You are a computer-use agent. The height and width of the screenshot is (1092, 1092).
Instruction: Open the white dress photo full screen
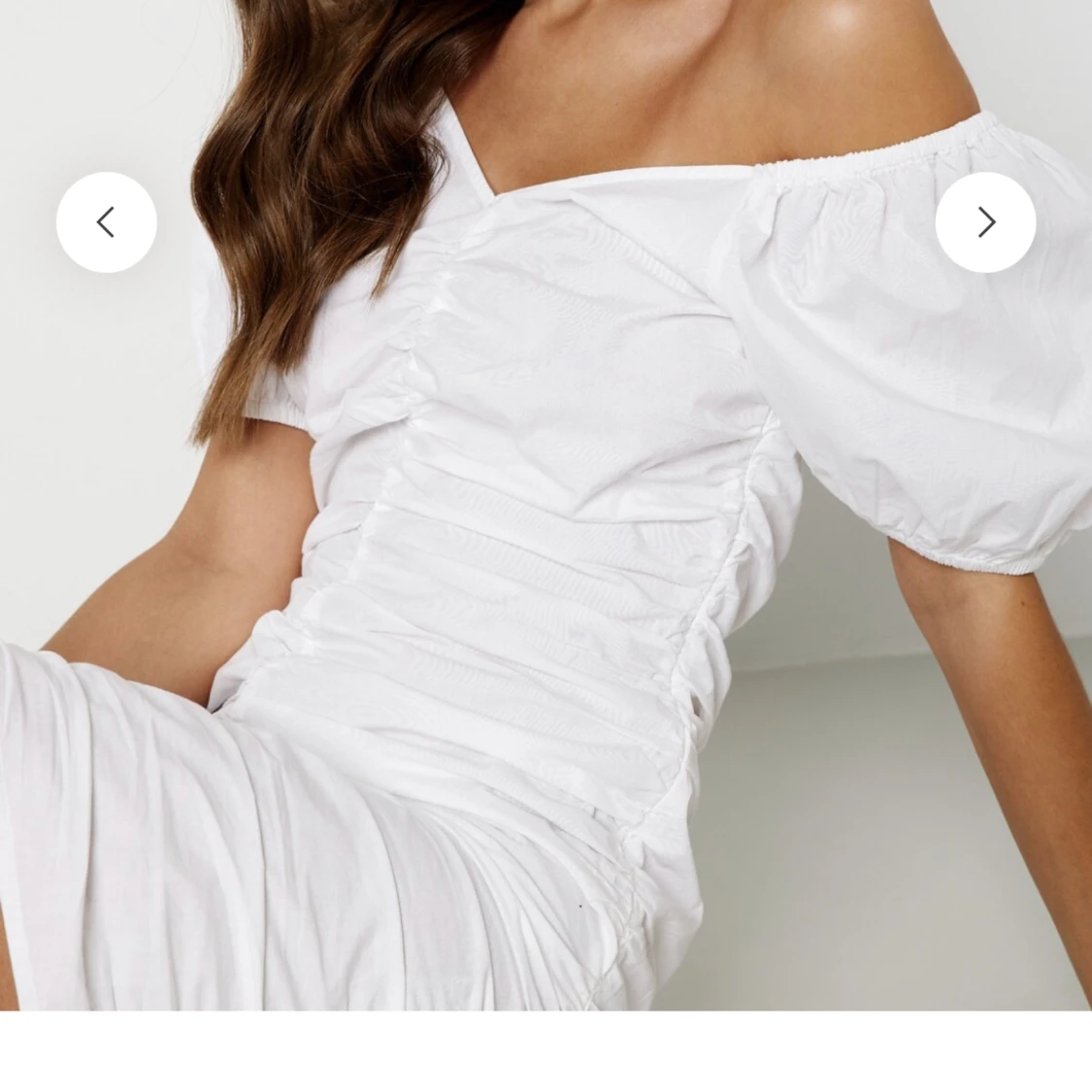544,582
